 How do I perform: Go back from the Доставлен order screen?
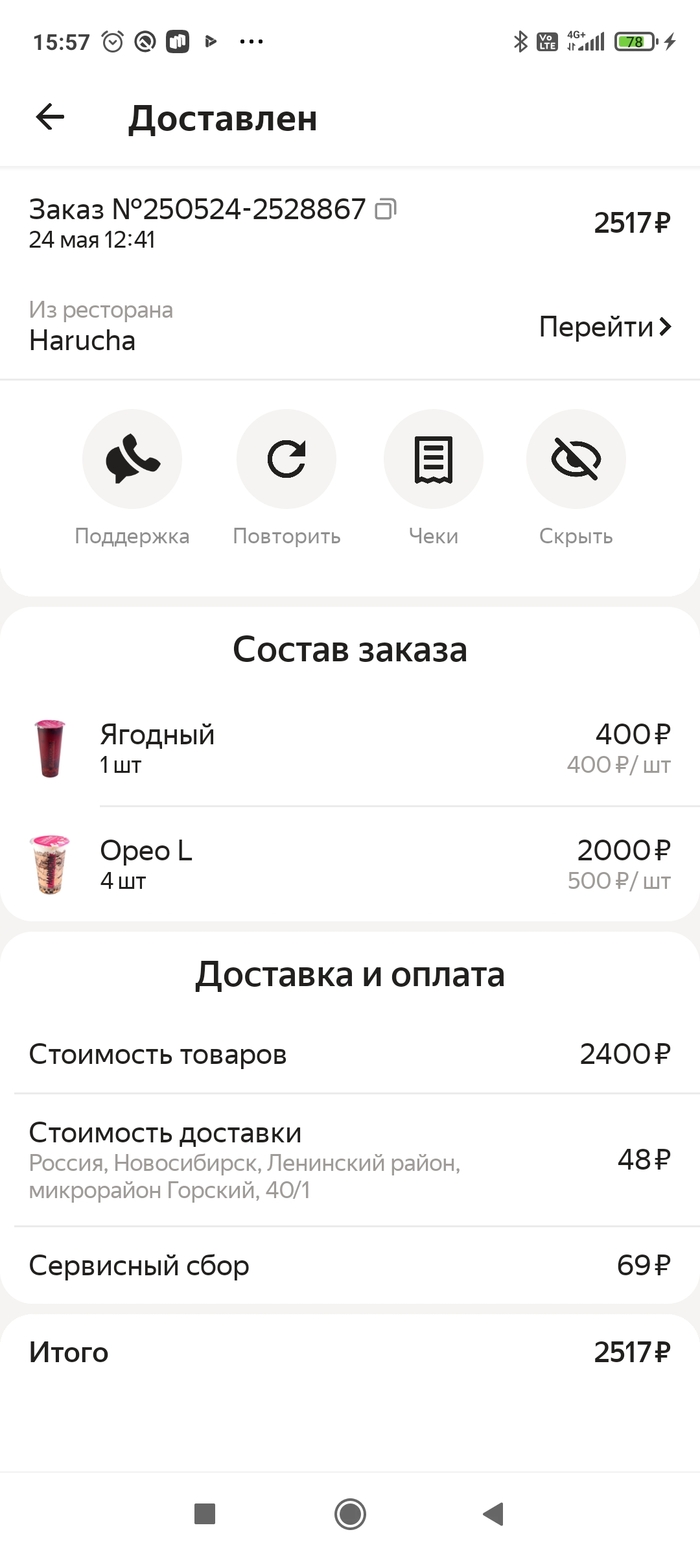pos(50,118)
